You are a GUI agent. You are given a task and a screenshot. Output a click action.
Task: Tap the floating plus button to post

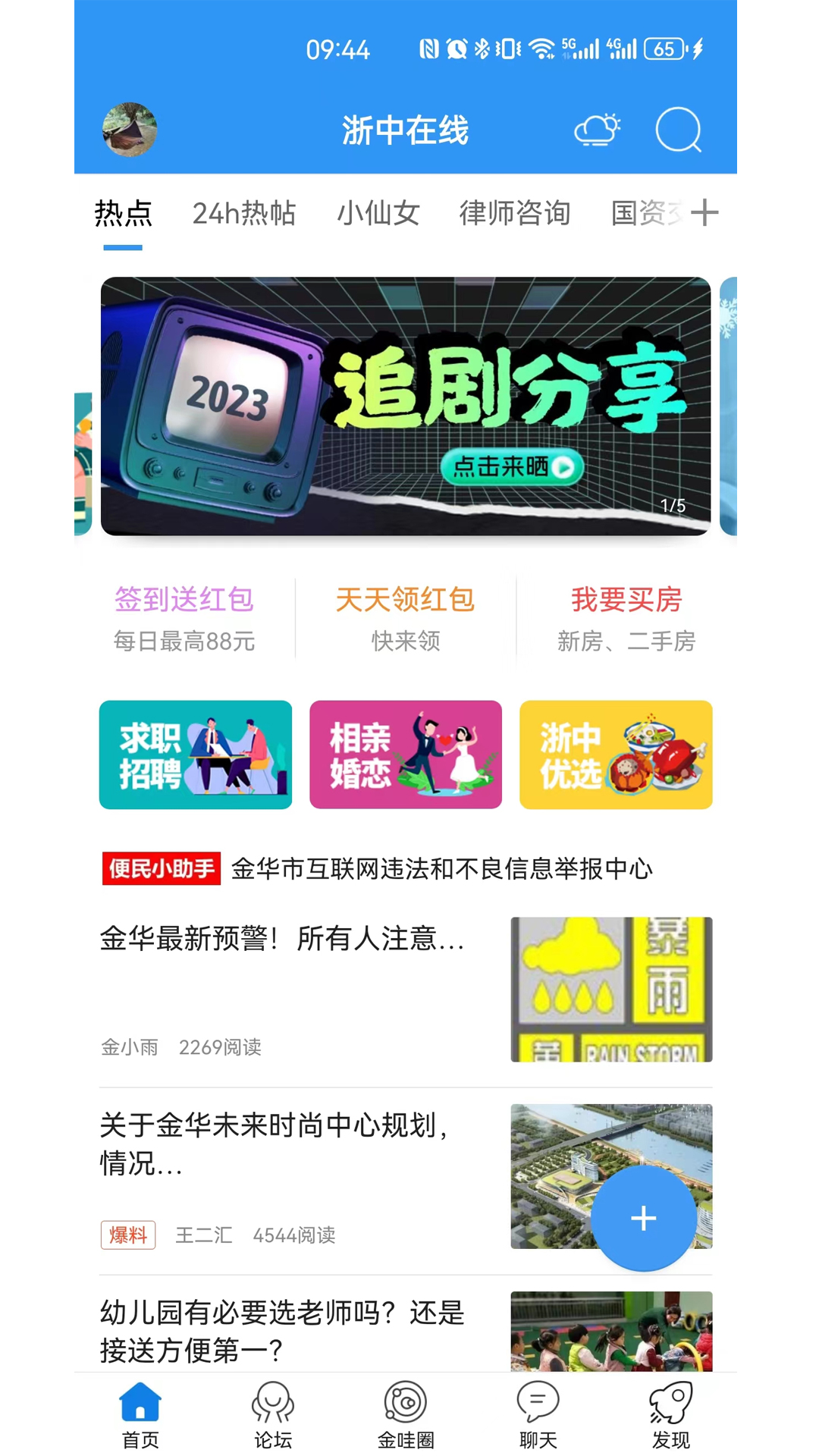point(644,1216)
